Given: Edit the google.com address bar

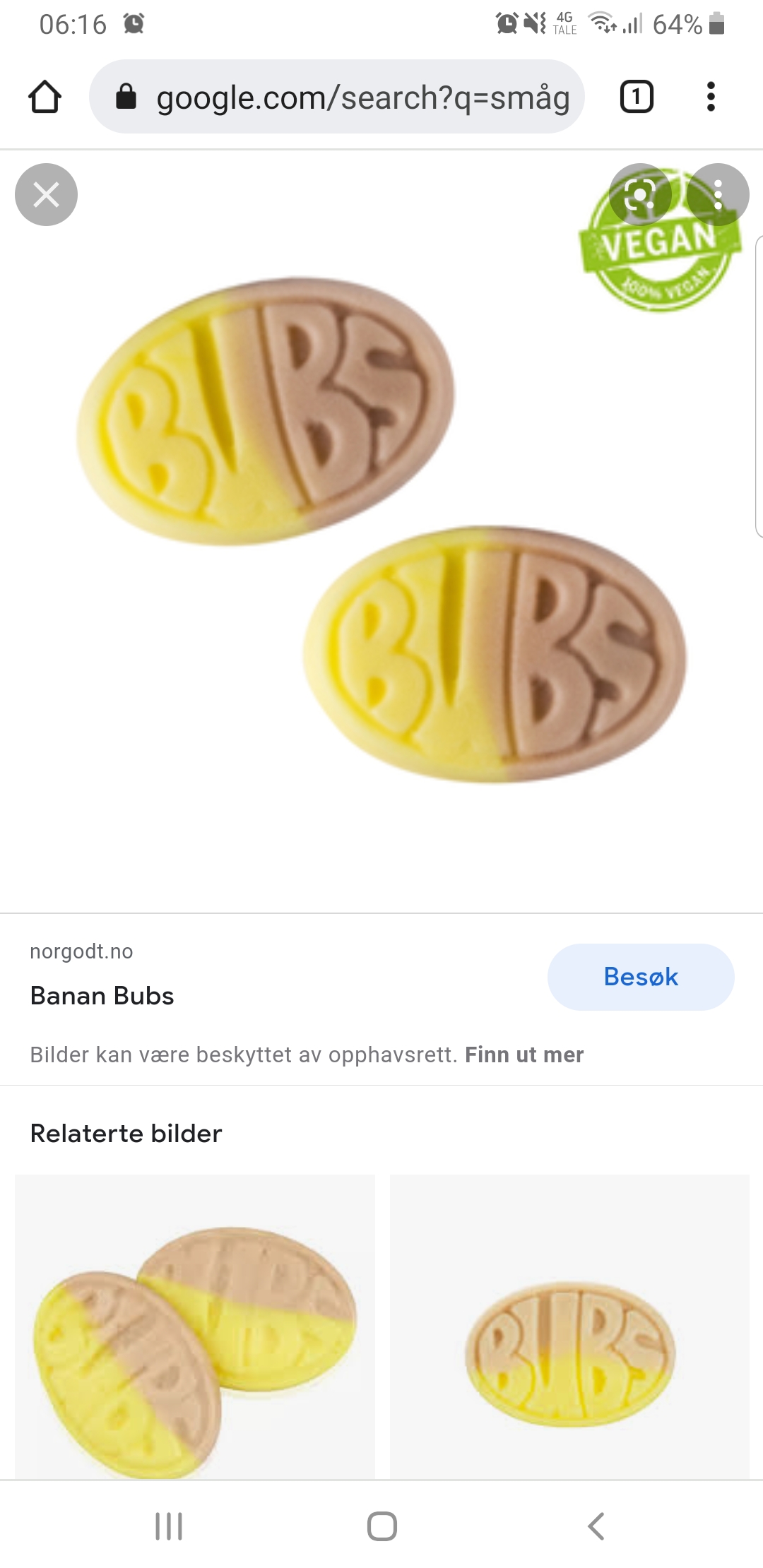Looking at the screenshot, I should coord(337,97).
